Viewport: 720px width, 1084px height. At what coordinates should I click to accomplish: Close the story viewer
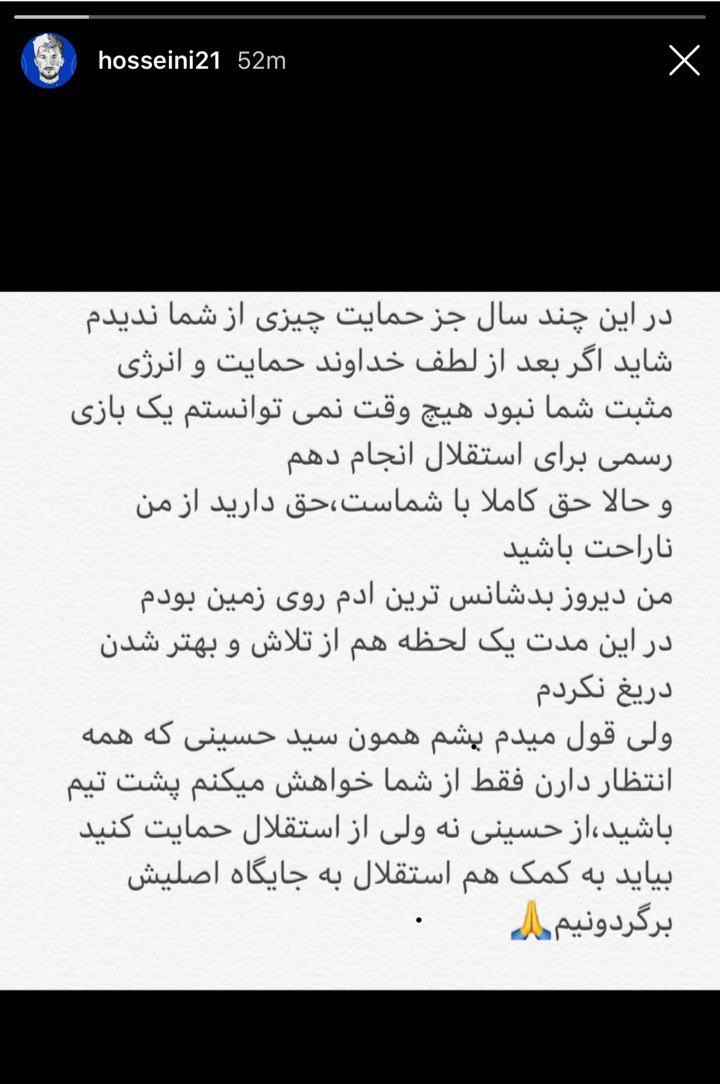[684, 61]
